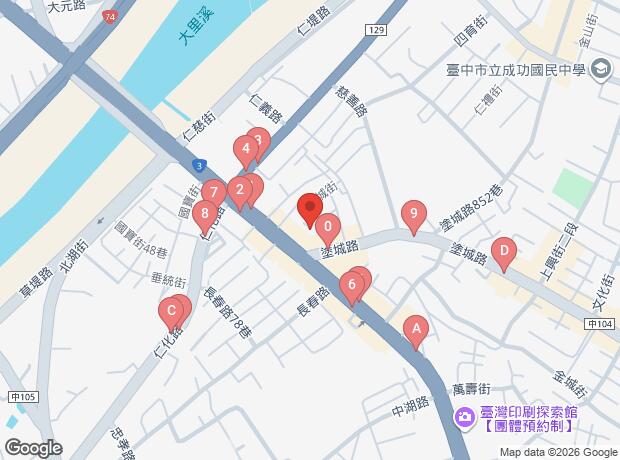Open marker A near 萬壽街

tap(415, 328)
